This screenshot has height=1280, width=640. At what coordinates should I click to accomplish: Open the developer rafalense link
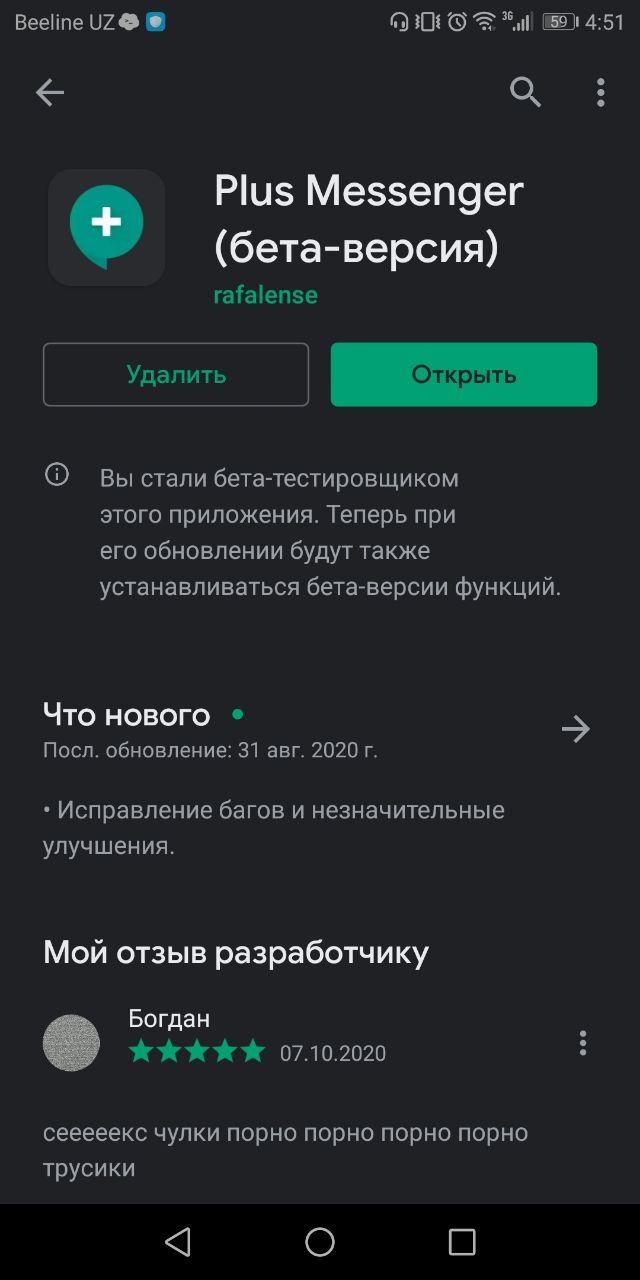point(265,295)
